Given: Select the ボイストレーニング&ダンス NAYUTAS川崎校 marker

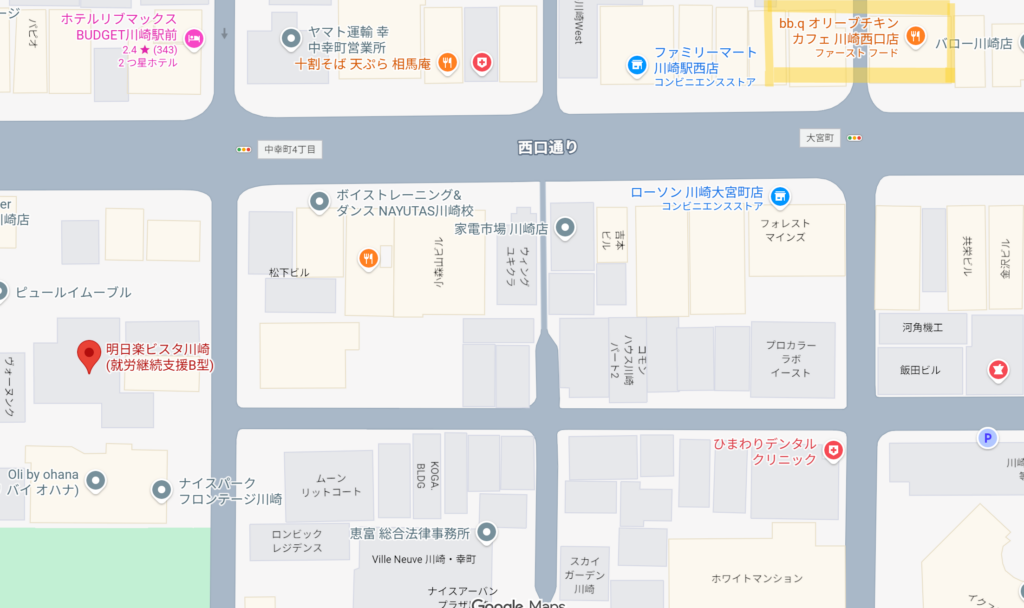Looking at the screenshot, I should (319, 201).
